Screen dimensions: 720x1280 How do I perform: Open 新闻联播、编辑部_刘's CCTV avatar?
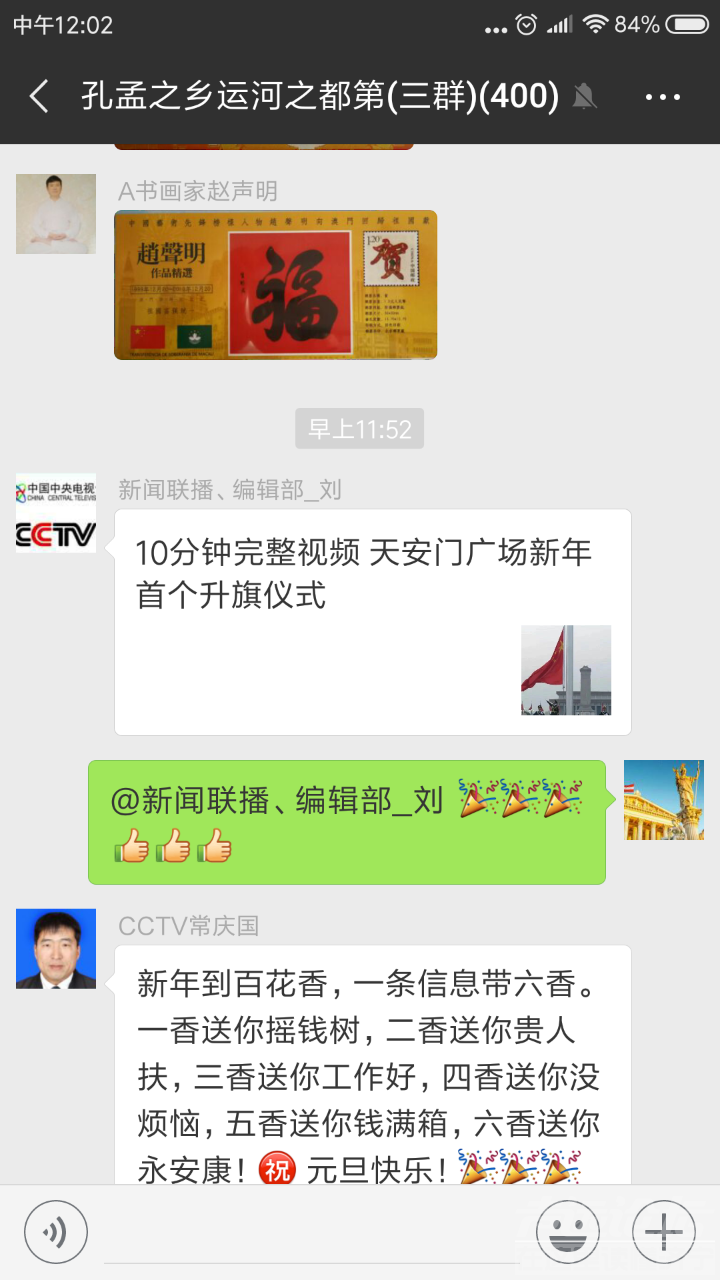[x=56, y=513]
